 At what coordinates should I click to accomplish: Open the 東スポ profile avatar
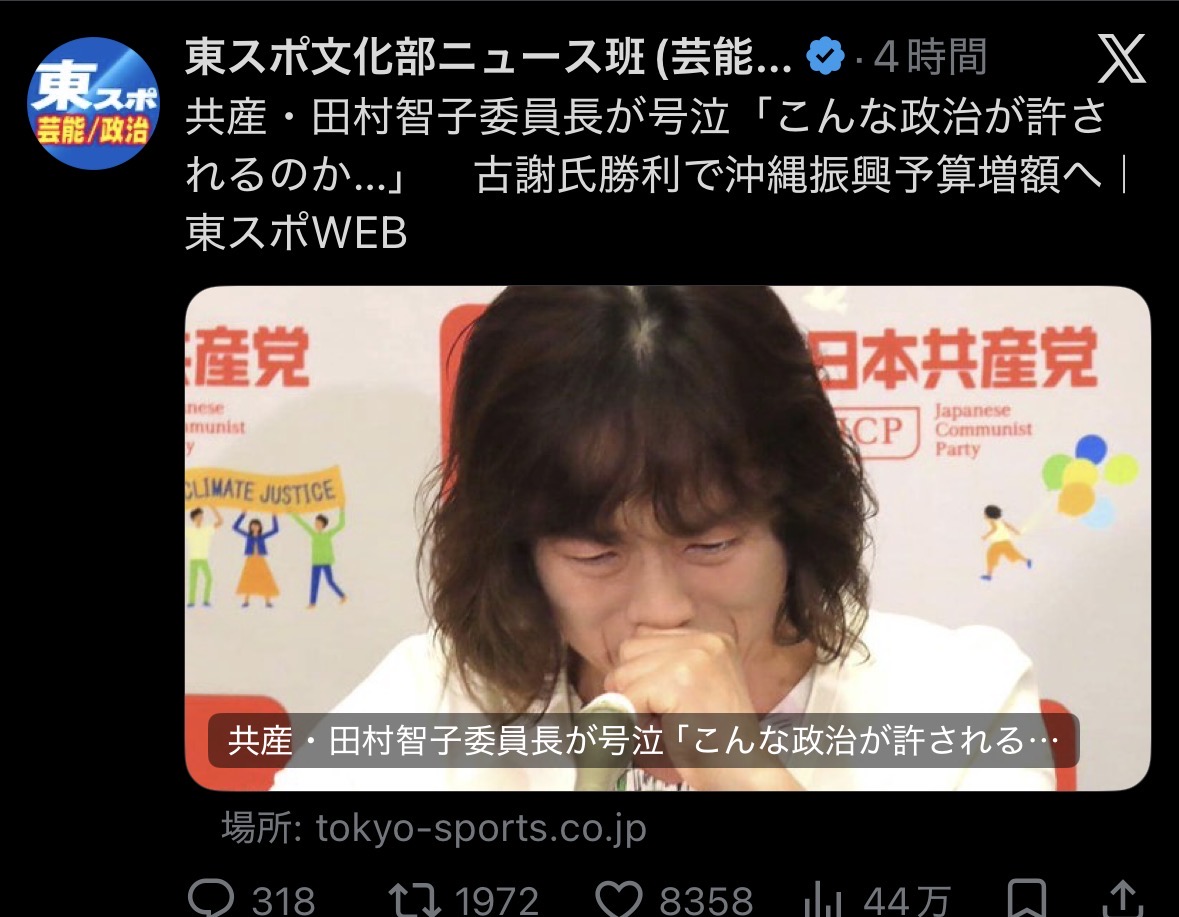[93, 103]
